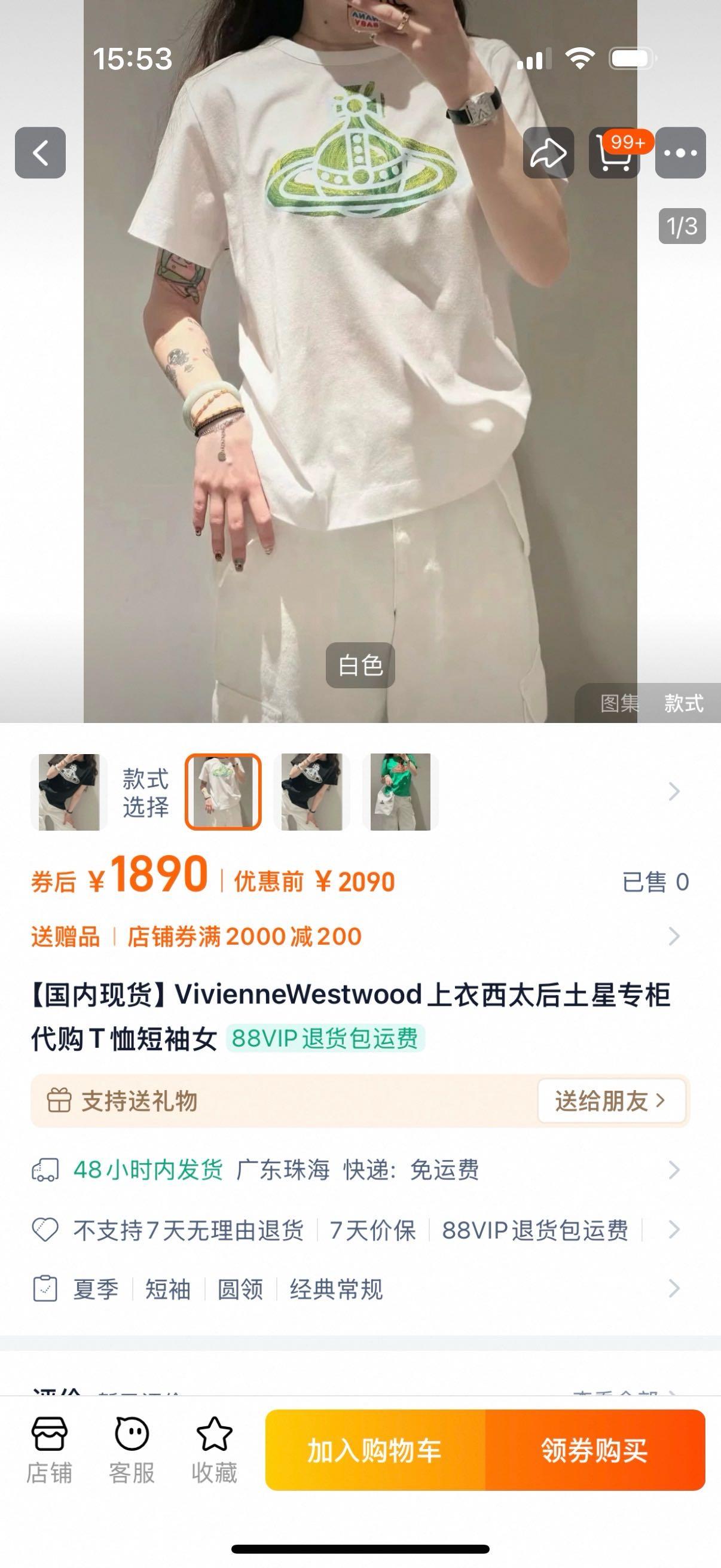Tap 领券购买 to buy with coupon

[594, 1451]
